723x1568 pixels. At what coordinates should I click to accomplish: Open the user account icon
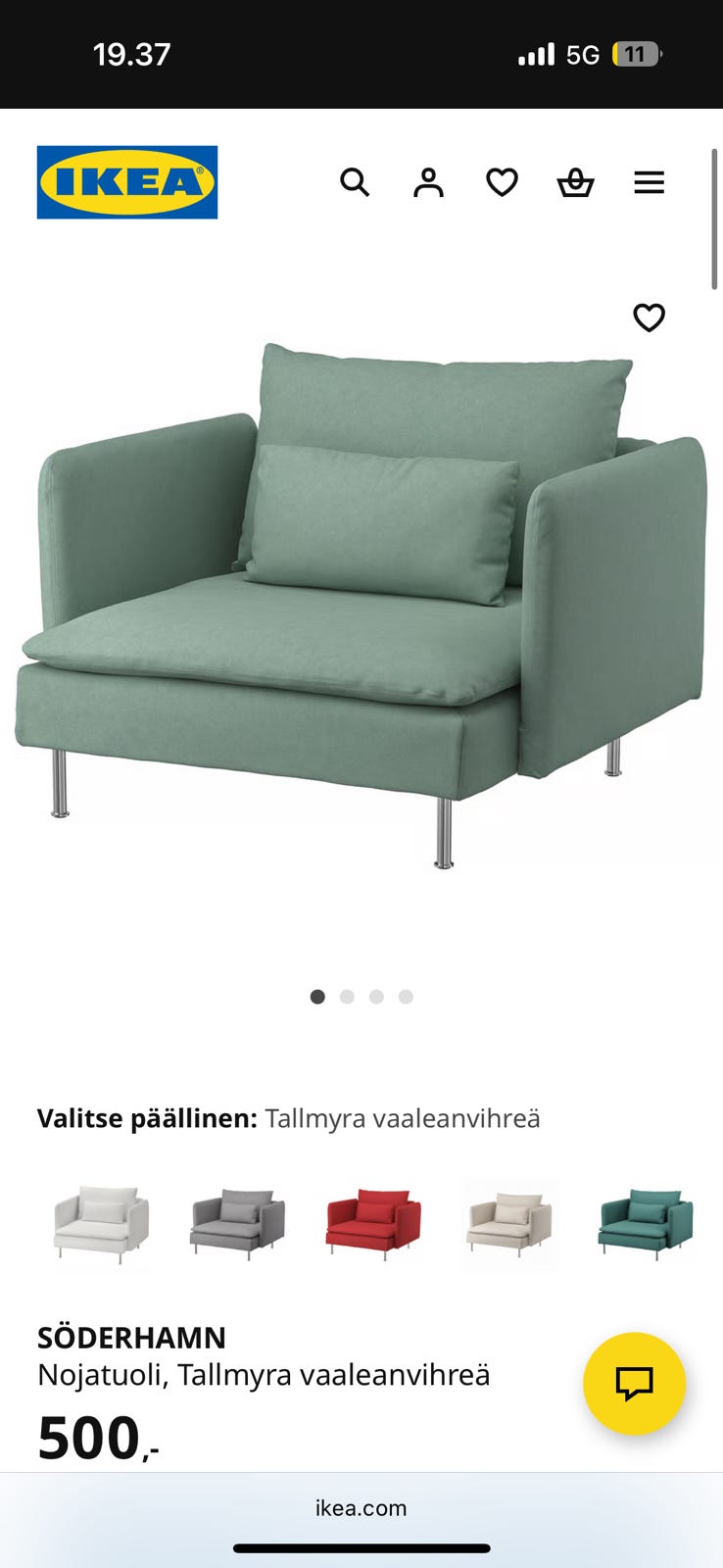(428, 182)
